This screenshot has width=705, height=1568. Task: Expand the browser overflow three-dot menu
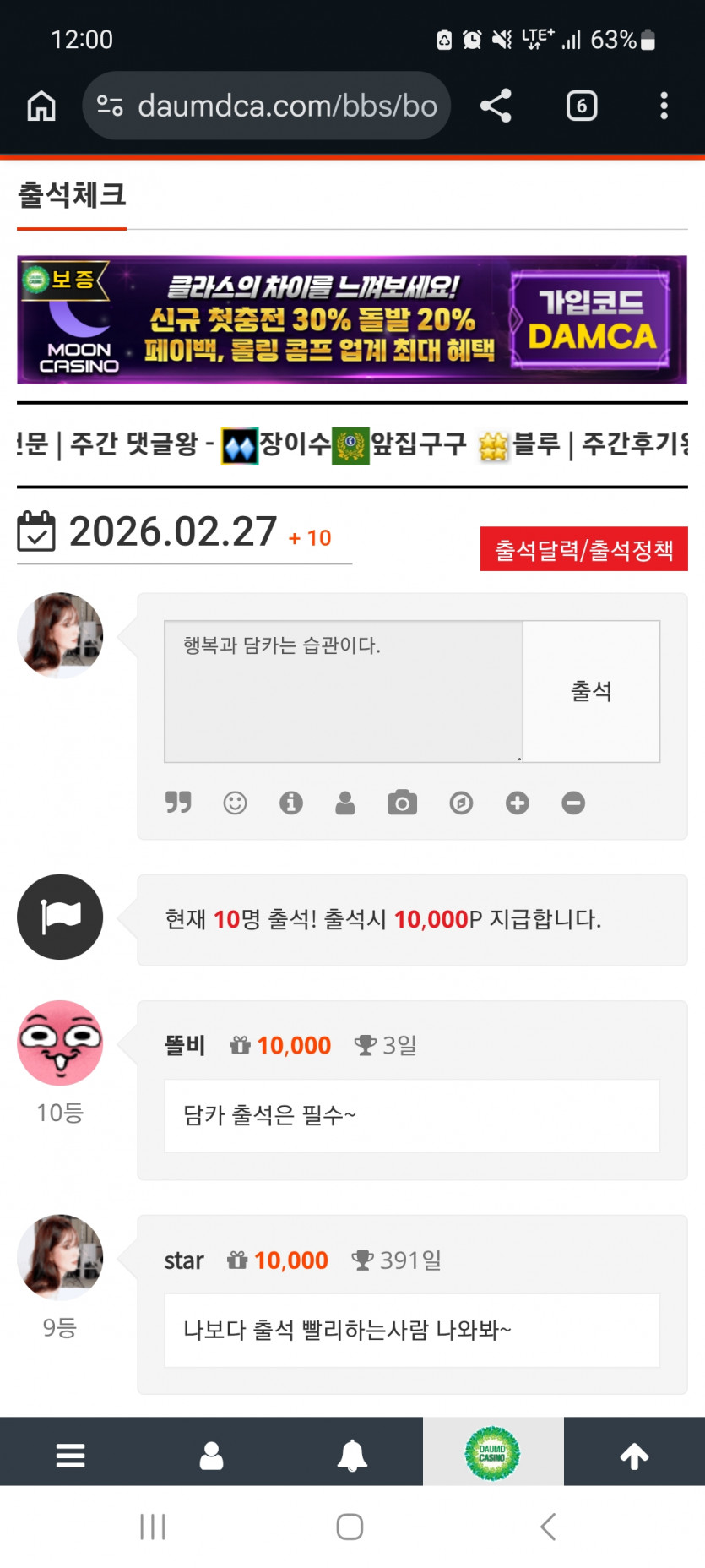pos(664,106)
